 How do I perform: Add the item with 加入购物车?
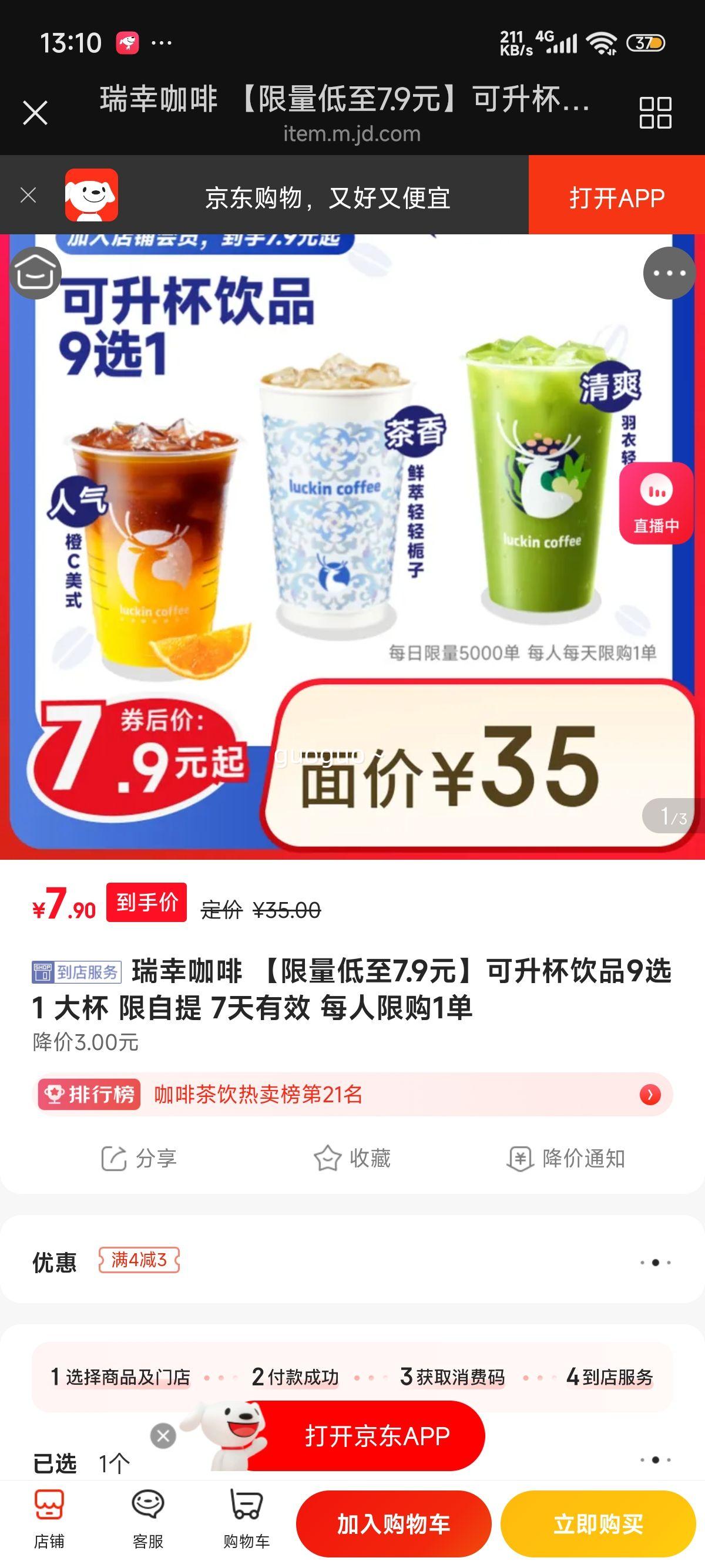[x=393, y=1523]
